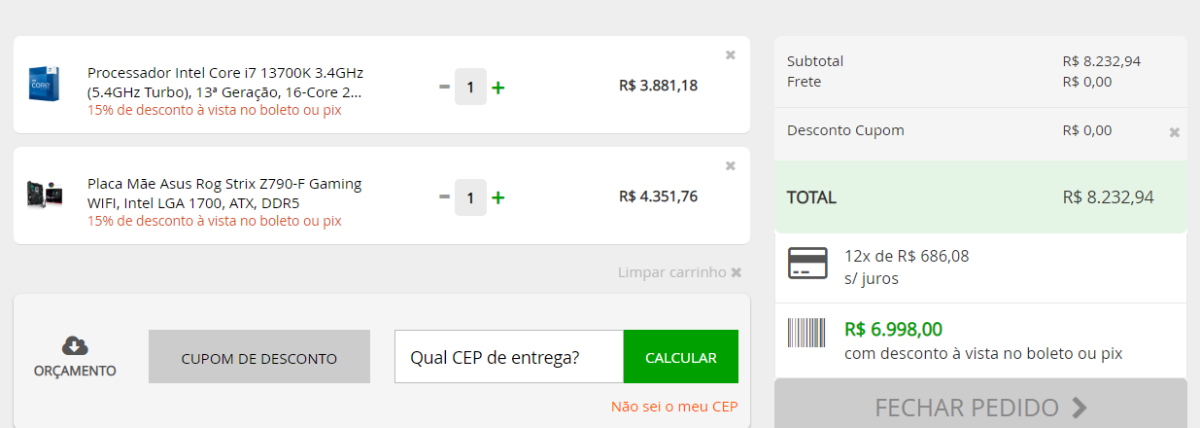Viewport: 1200px width, 428px height.
Task: Focus the CEP de entrega field
Action: 508,357
